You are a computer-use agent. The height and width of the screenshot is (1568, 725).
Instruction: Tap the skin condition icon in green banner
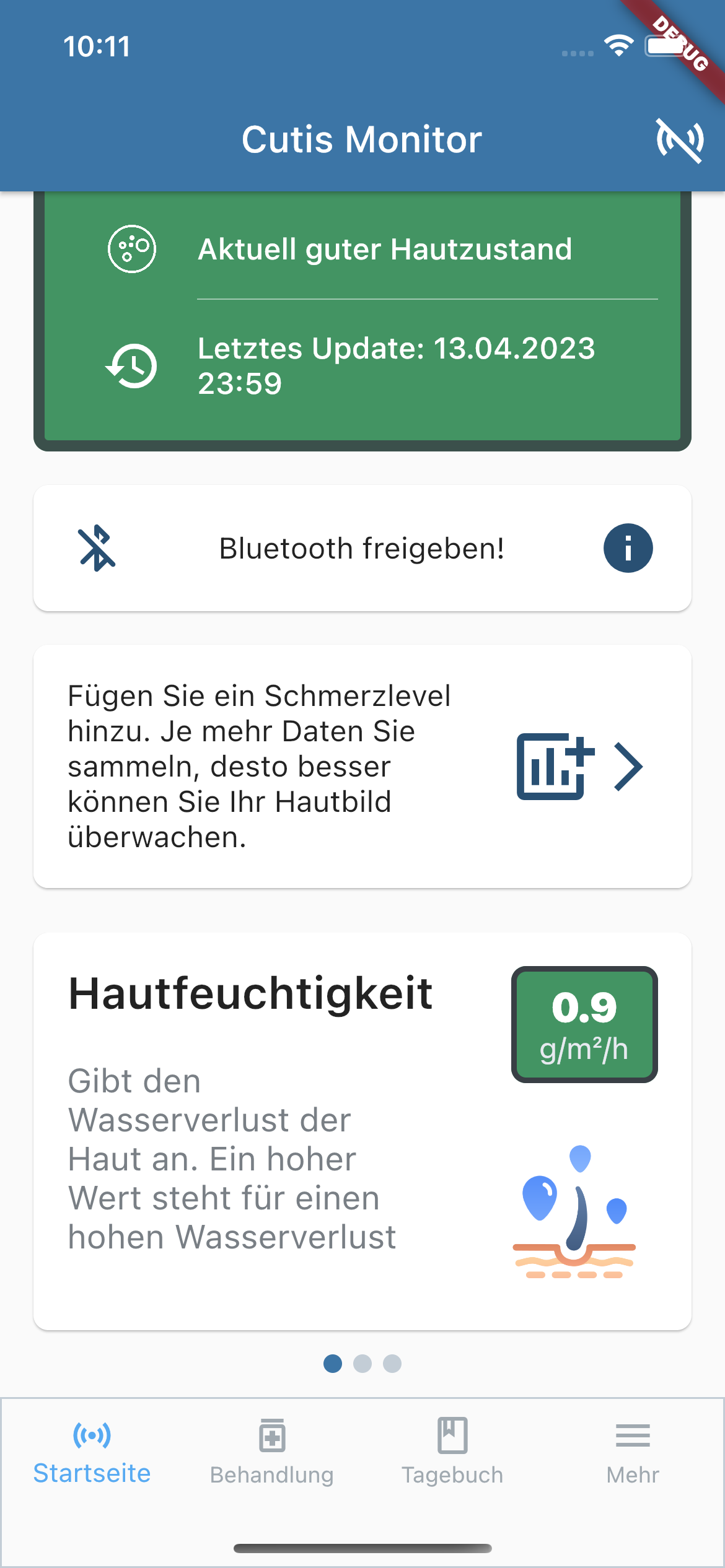[132, 250]
